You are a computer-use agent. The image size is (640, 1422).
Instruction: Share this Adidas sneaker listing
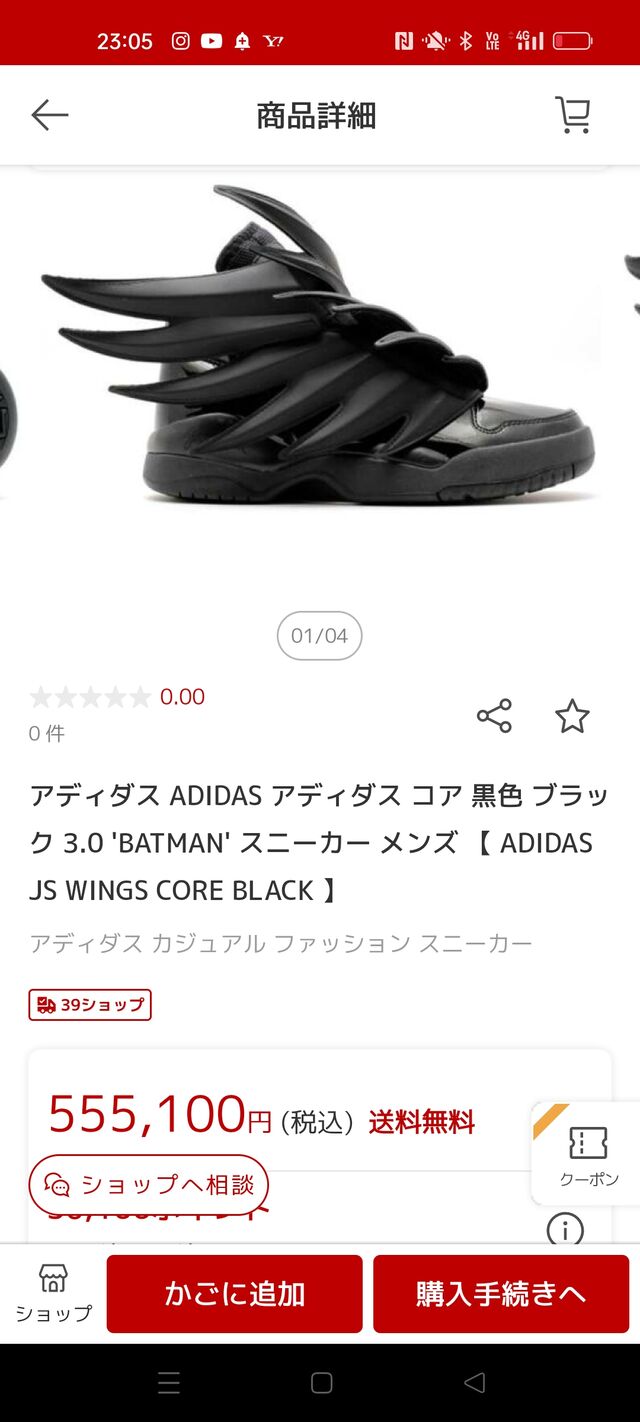click(x=494, y=716)
